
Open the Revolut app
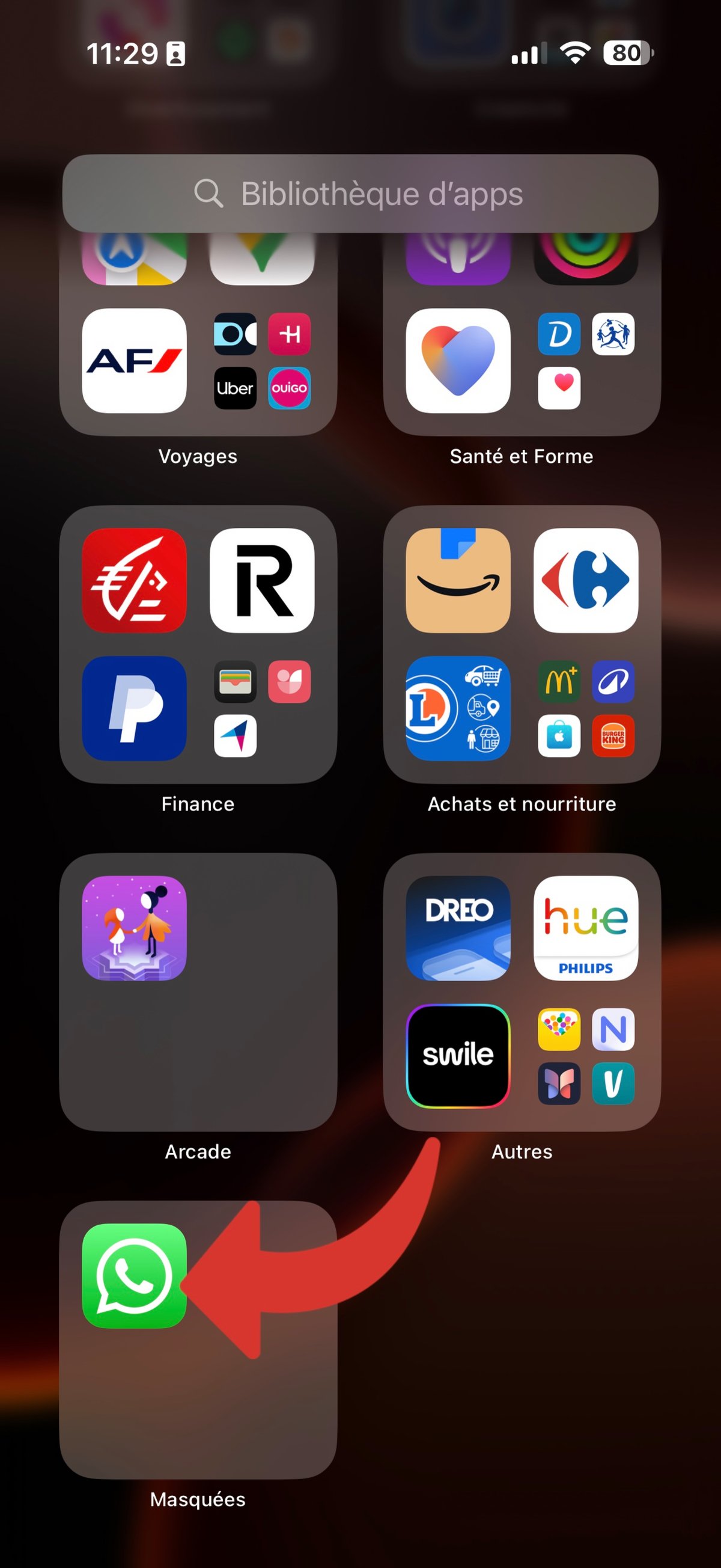click(262, 580)
